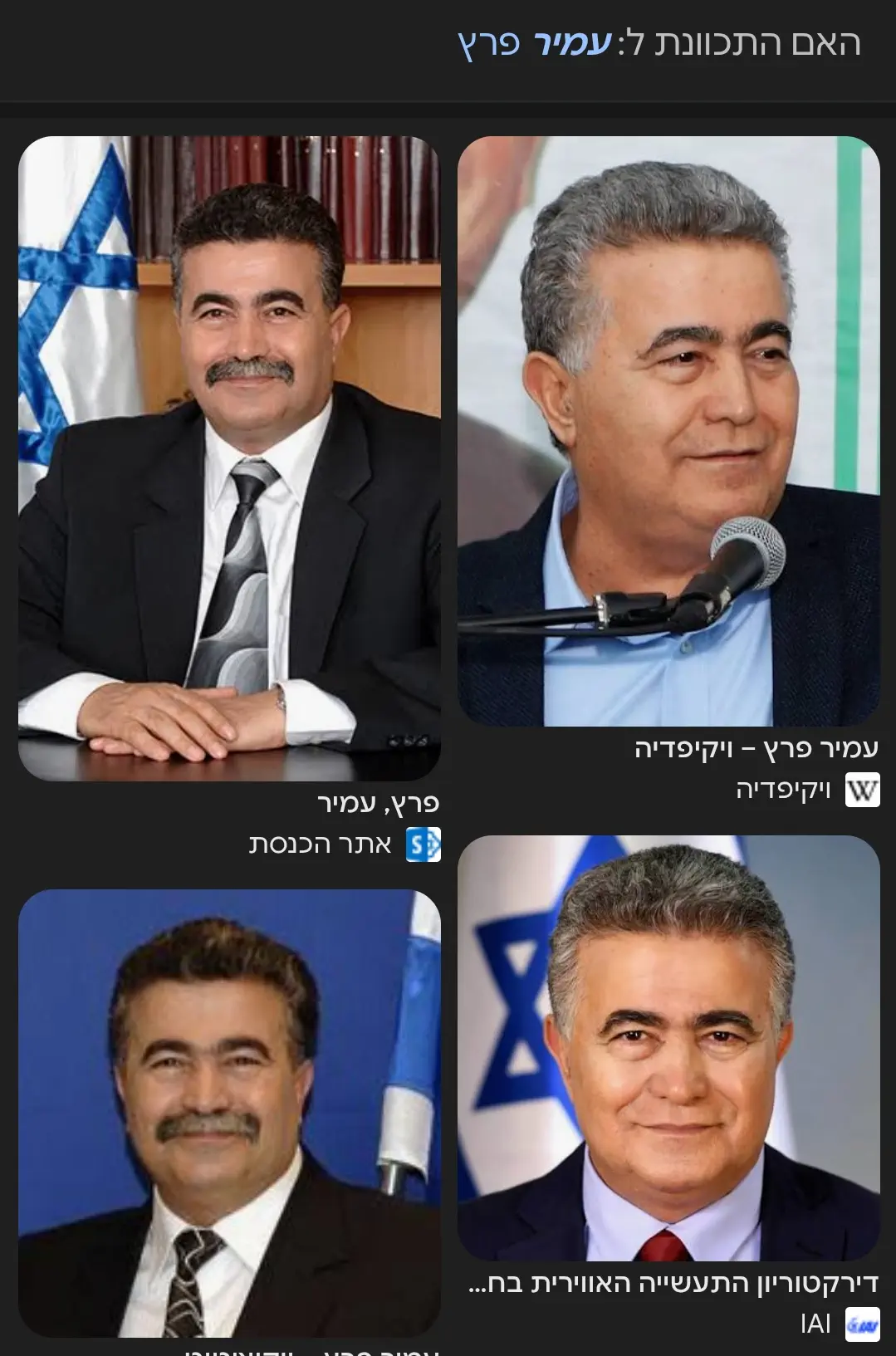
Task: Open the image result with the blue background
Action: [229, 1113]
